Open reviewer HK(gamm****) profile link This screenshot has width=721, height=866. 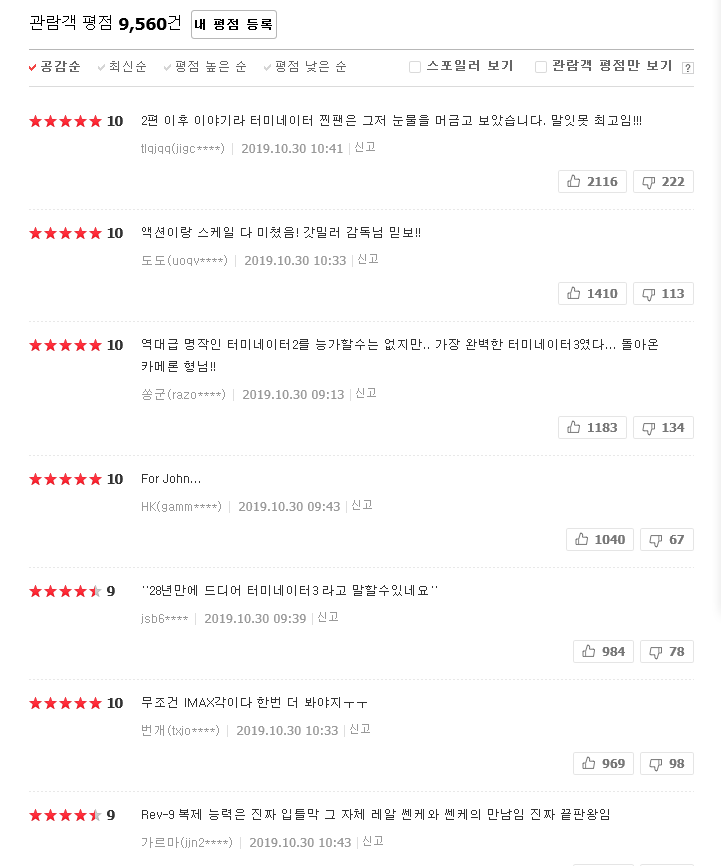181,507
